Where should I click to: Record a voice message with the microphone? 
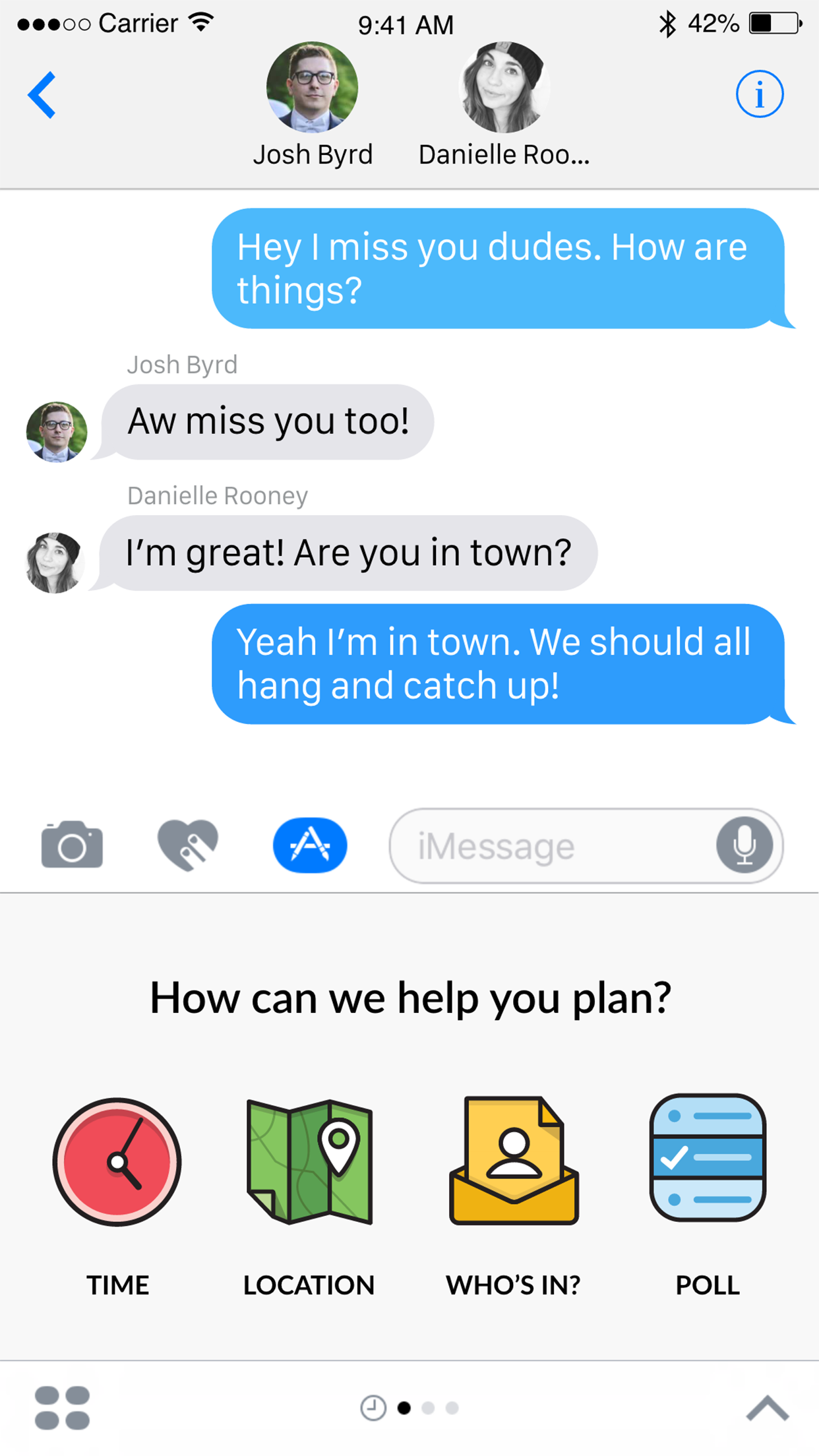tap(744, 845)
